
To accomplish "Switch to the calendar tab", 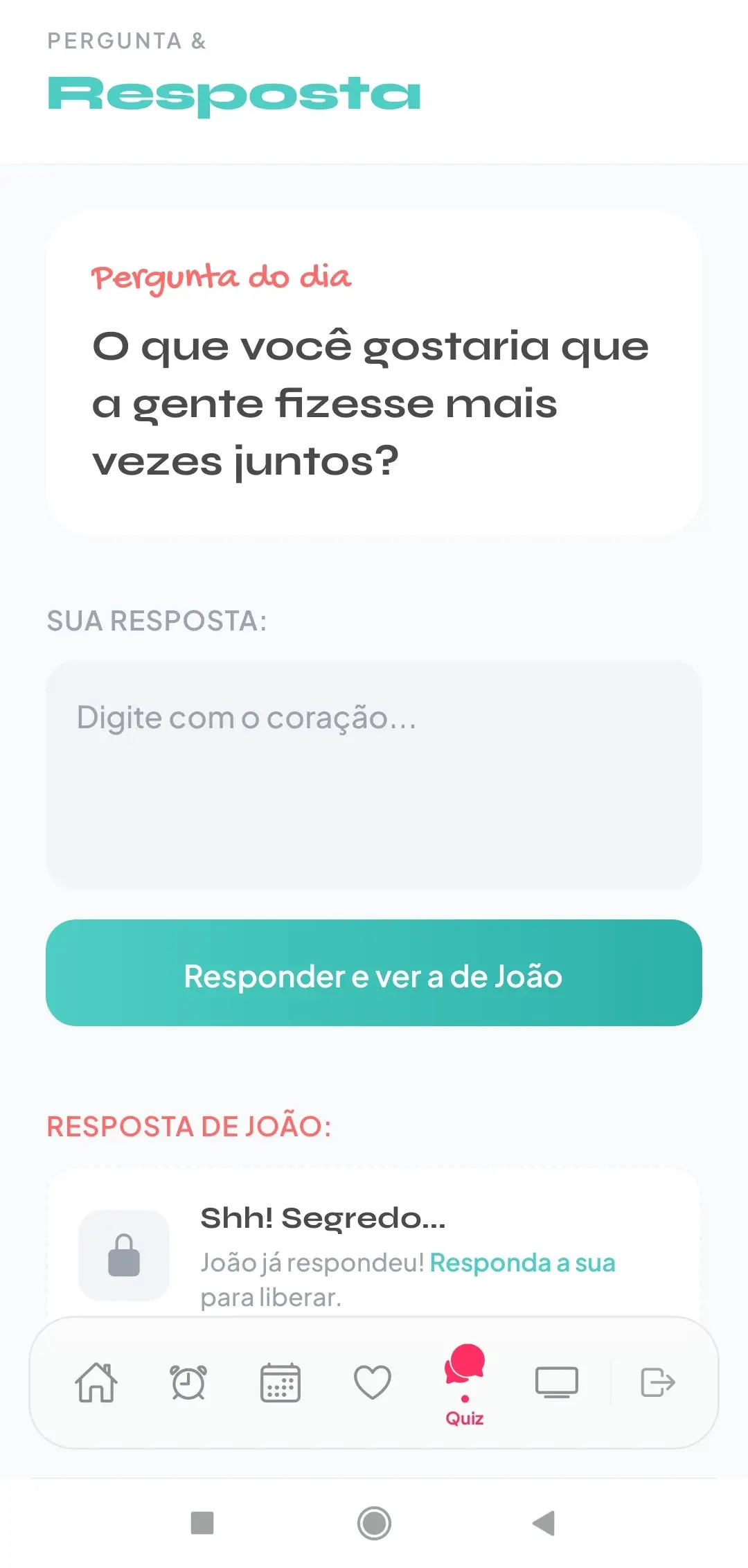I will pos(281,1382).
